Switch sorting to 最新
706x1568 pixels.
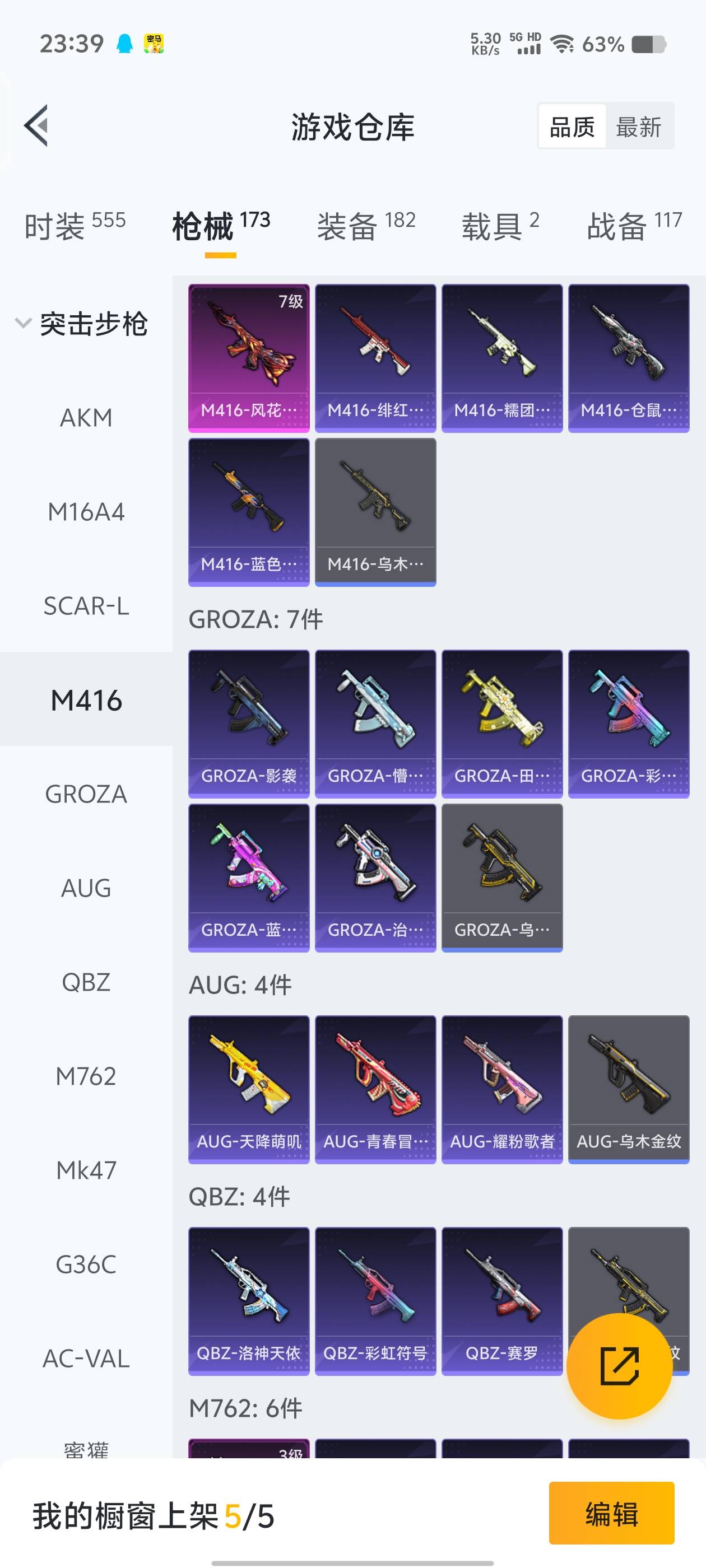coord(638,127)
